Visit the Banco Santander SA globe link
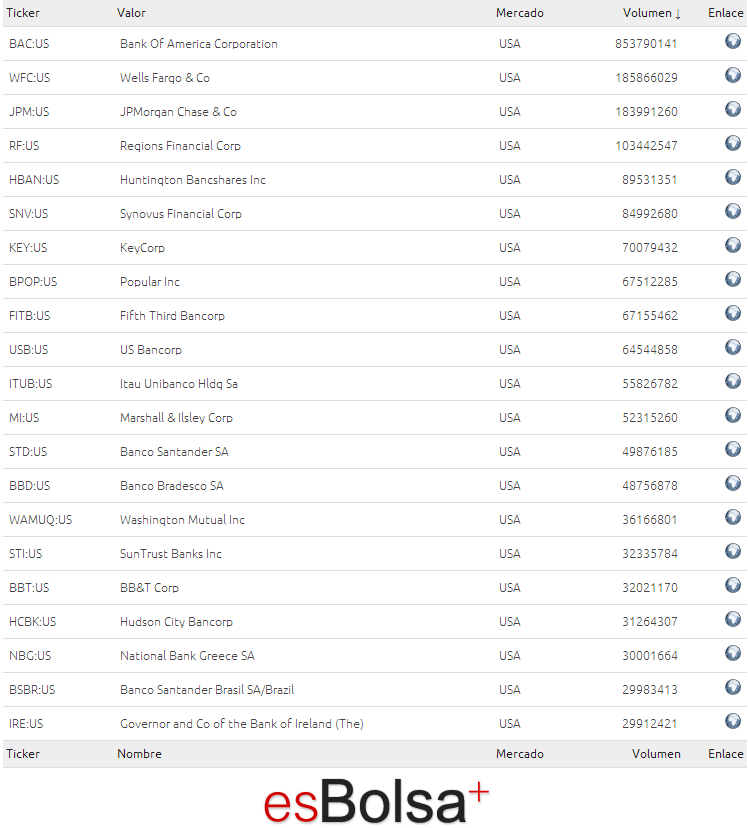The height and width of the screenshot is (828, 748). pos(733,449)
